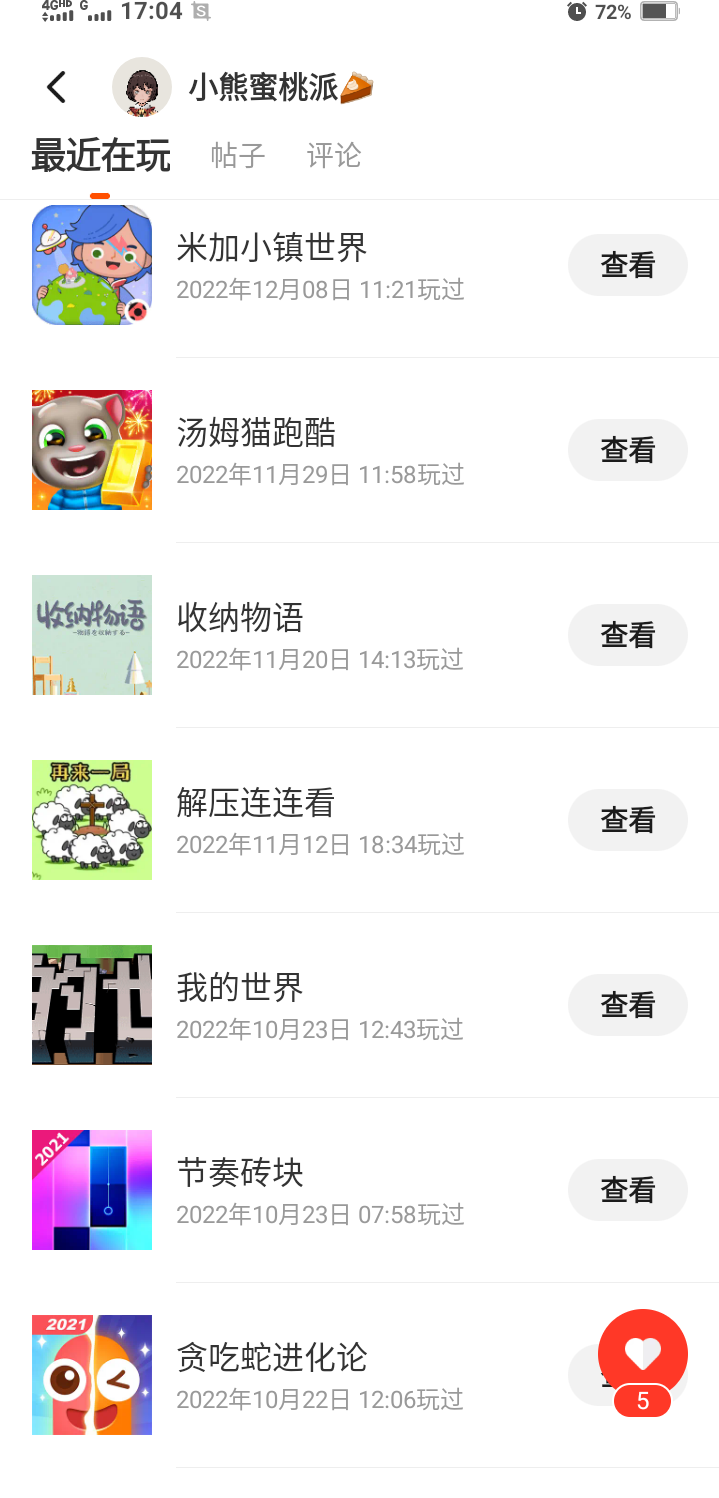Tap 查看 next to 解压连连看
Viewport: 719px width, 1498px height.
coord(627,820)
